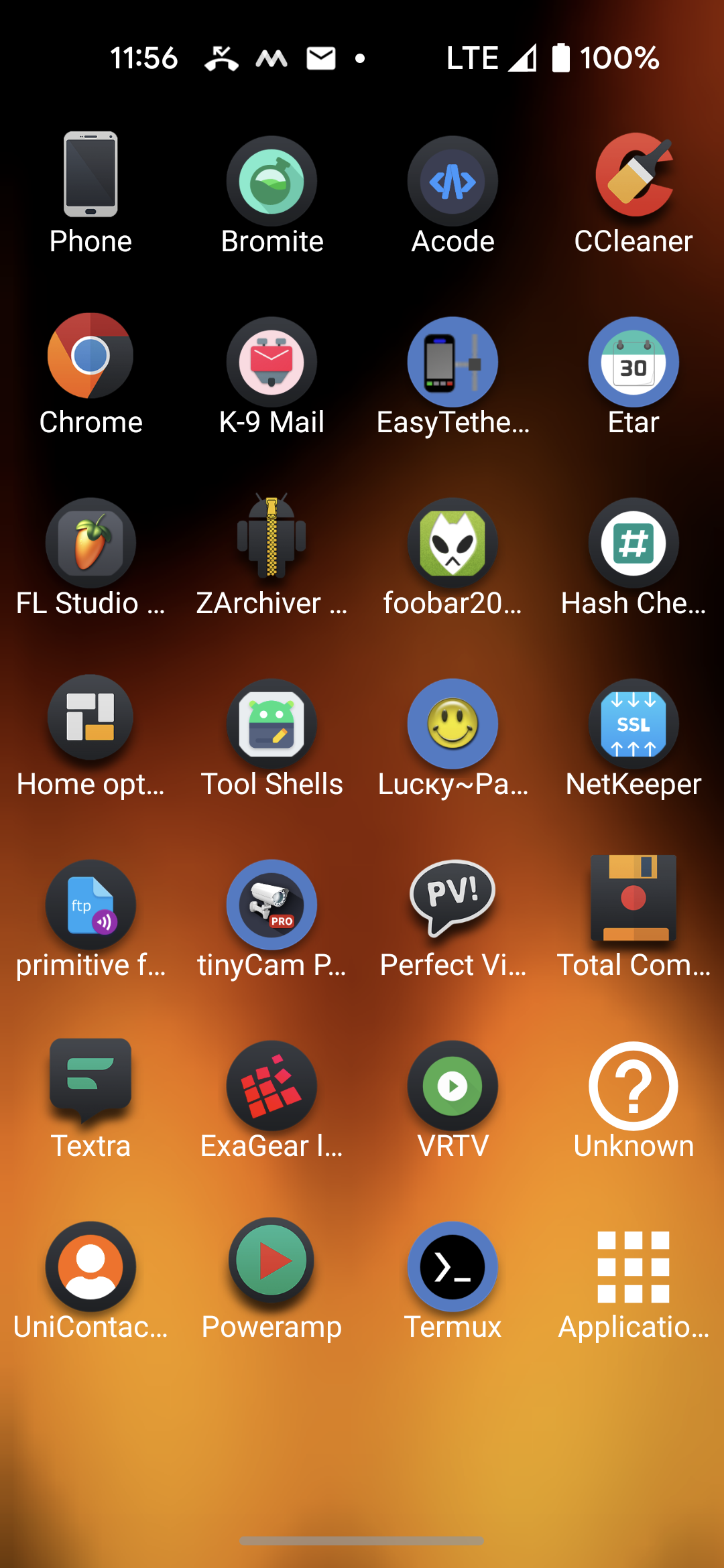Open K-9 Mail

271,362
